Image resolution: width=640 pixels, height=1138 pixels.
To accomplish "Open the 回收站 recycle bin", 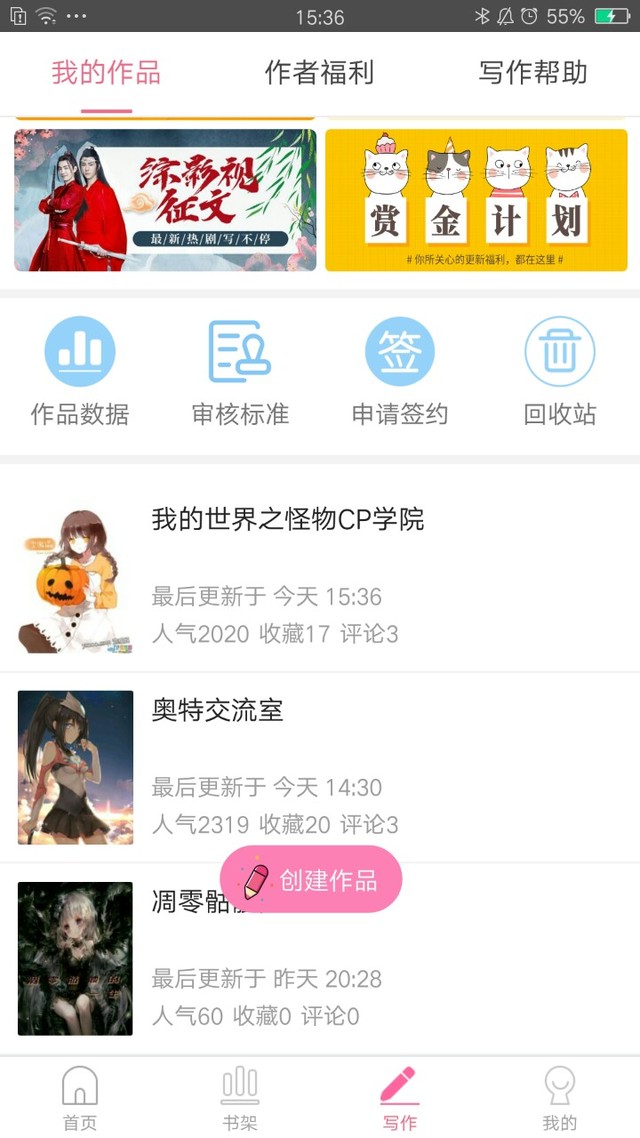I will tap(560, 372).
